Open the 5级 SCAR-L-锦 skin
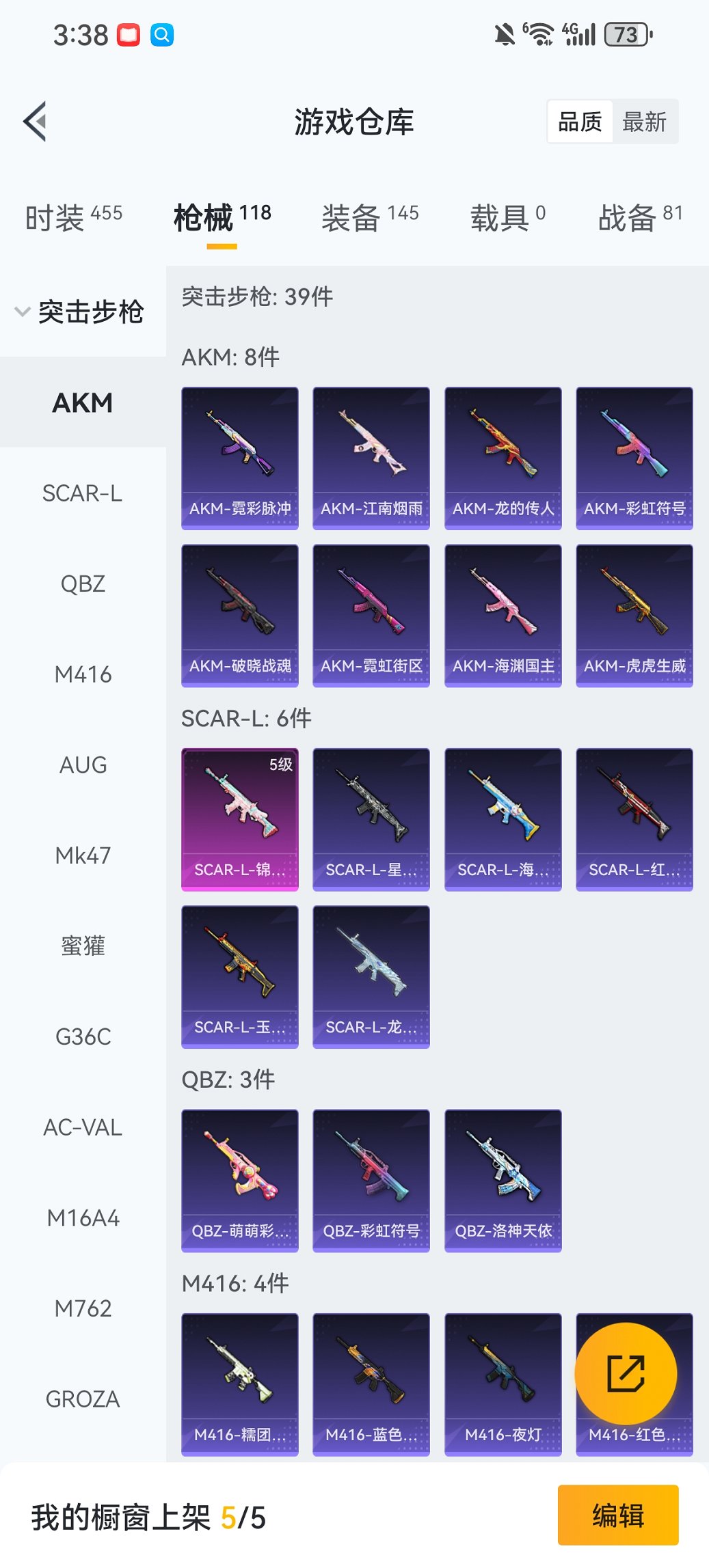The height and width of the screenshot is (1568, 709). pyautogui.click(x=240, y=819)
